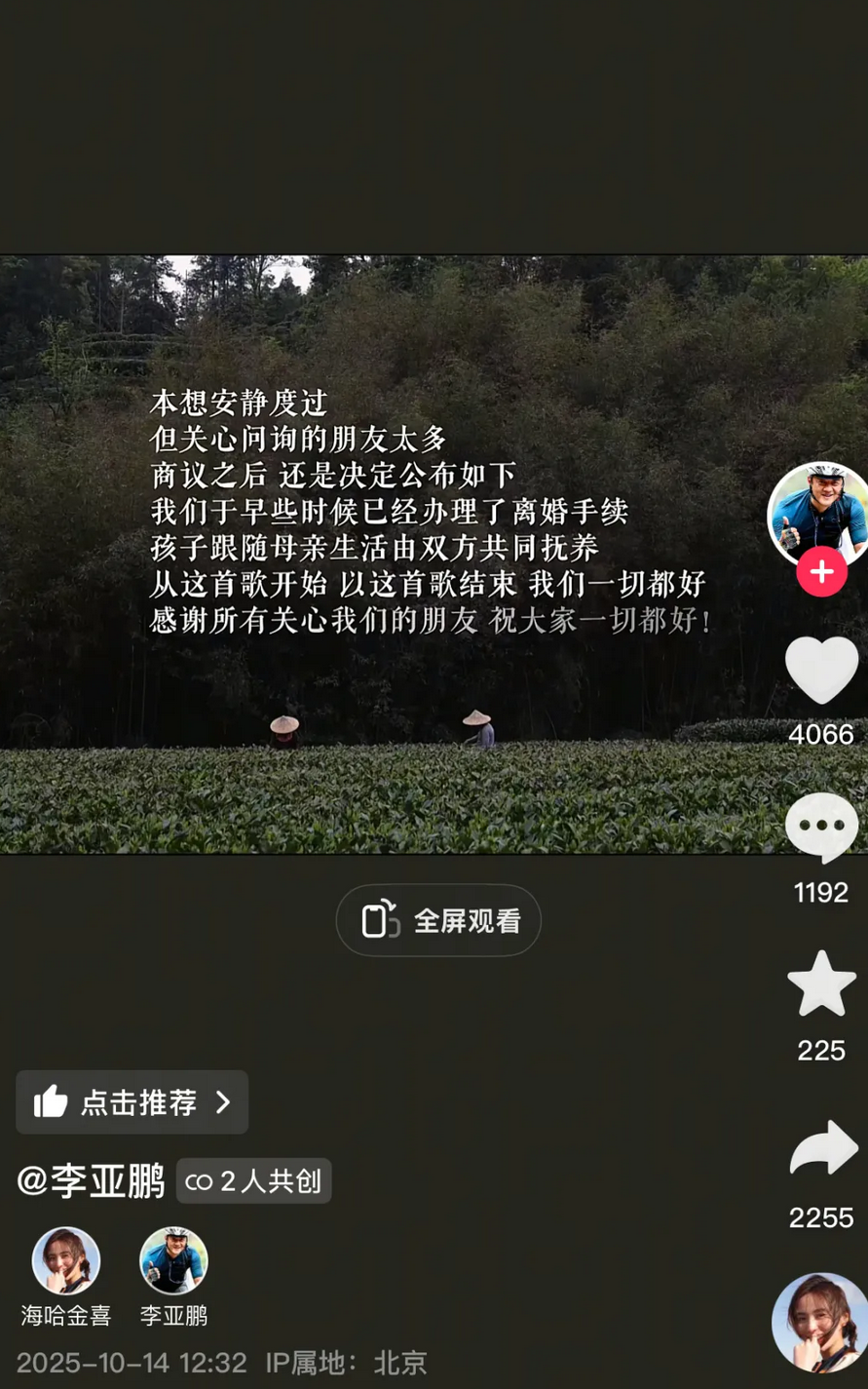Share the video with the share arrow
Viewport: 868px width, 1389px height.
(x=821, y=1148)
